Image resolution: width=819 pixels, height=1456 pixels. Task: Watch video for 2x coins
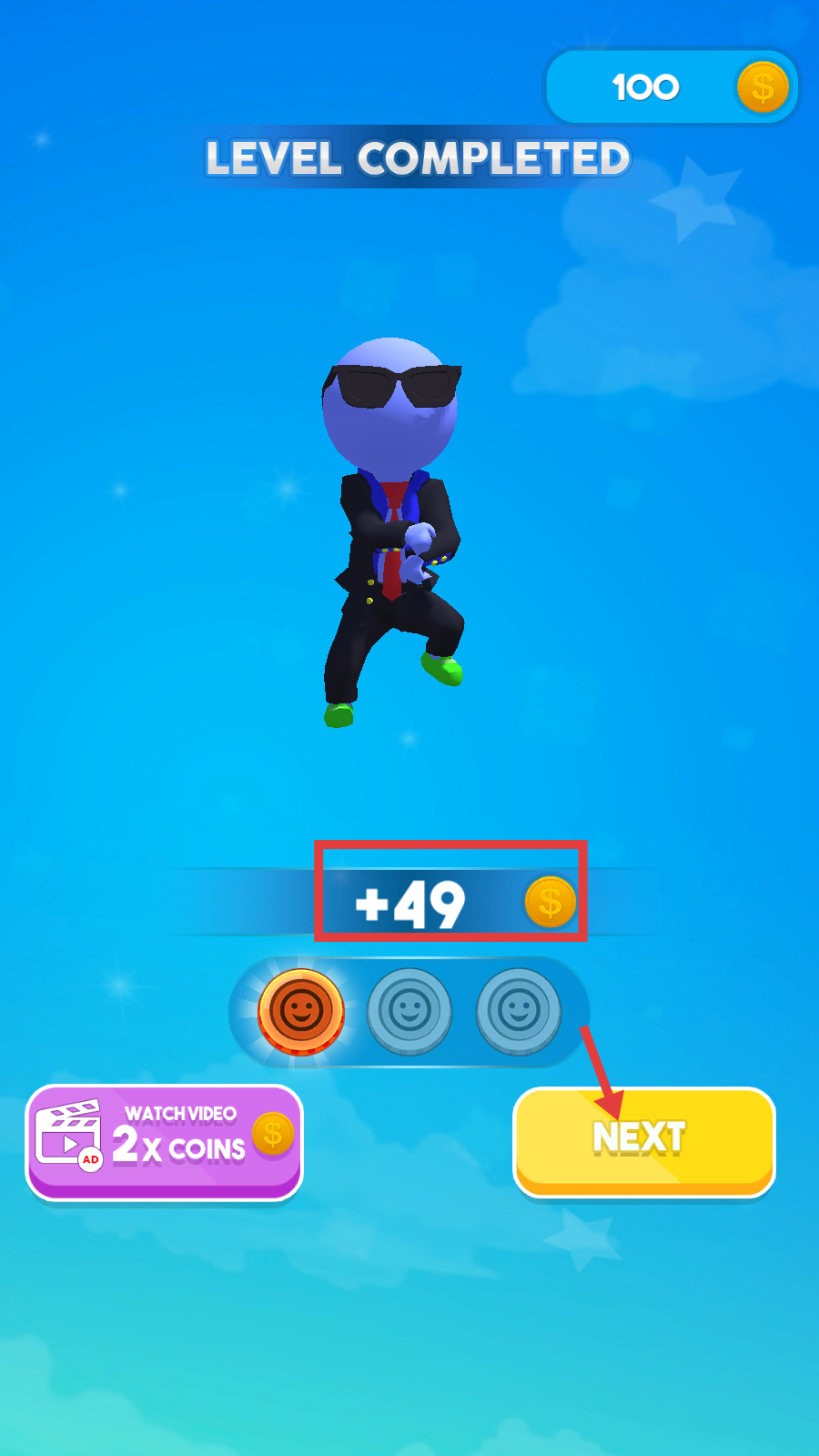165,1141
